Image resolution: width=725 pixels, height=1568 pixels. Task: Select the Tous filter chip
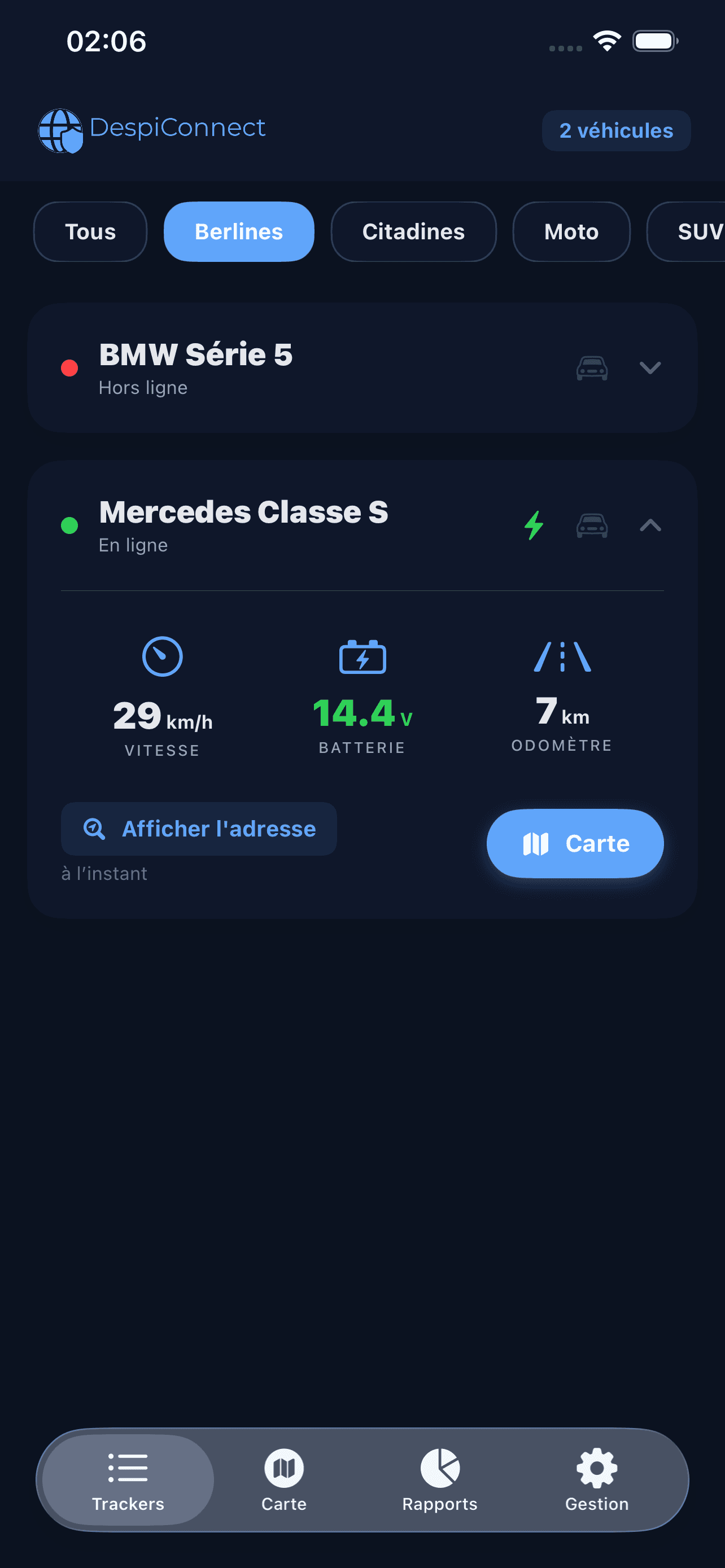[90, 232]
